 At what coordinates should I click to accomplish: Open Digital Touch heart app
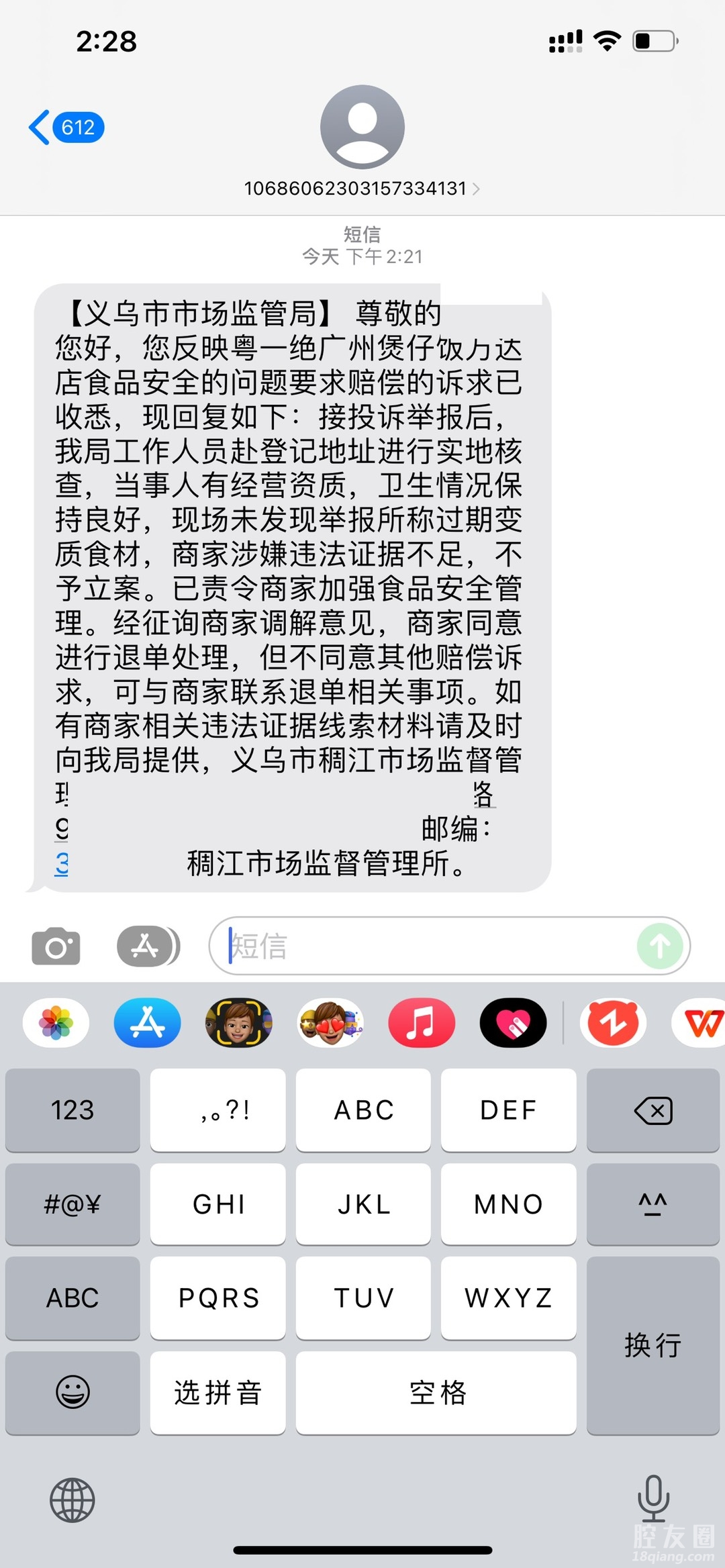point(513,1023)
